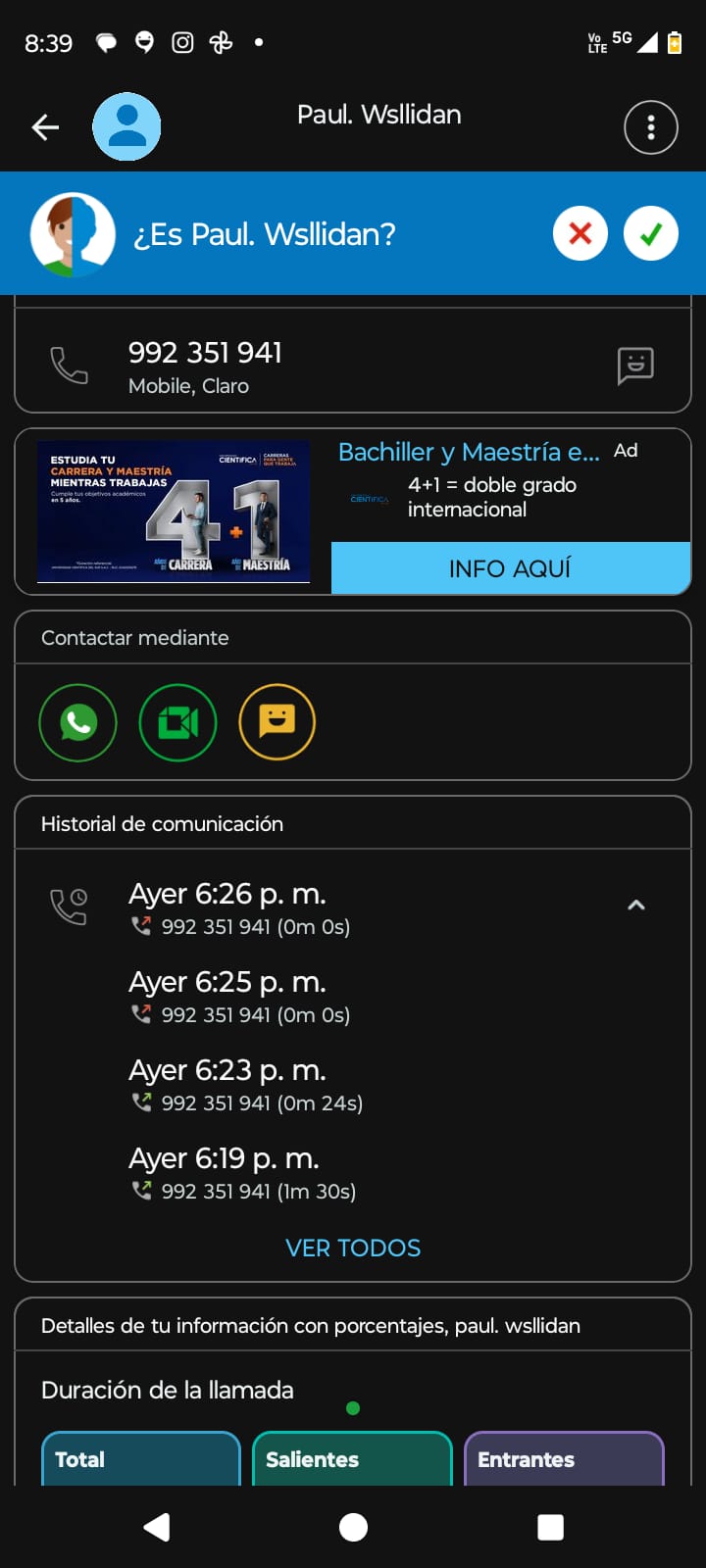
Task: Open the yellow messaging icon under Contactar mediante
Action: coord(277,722)
